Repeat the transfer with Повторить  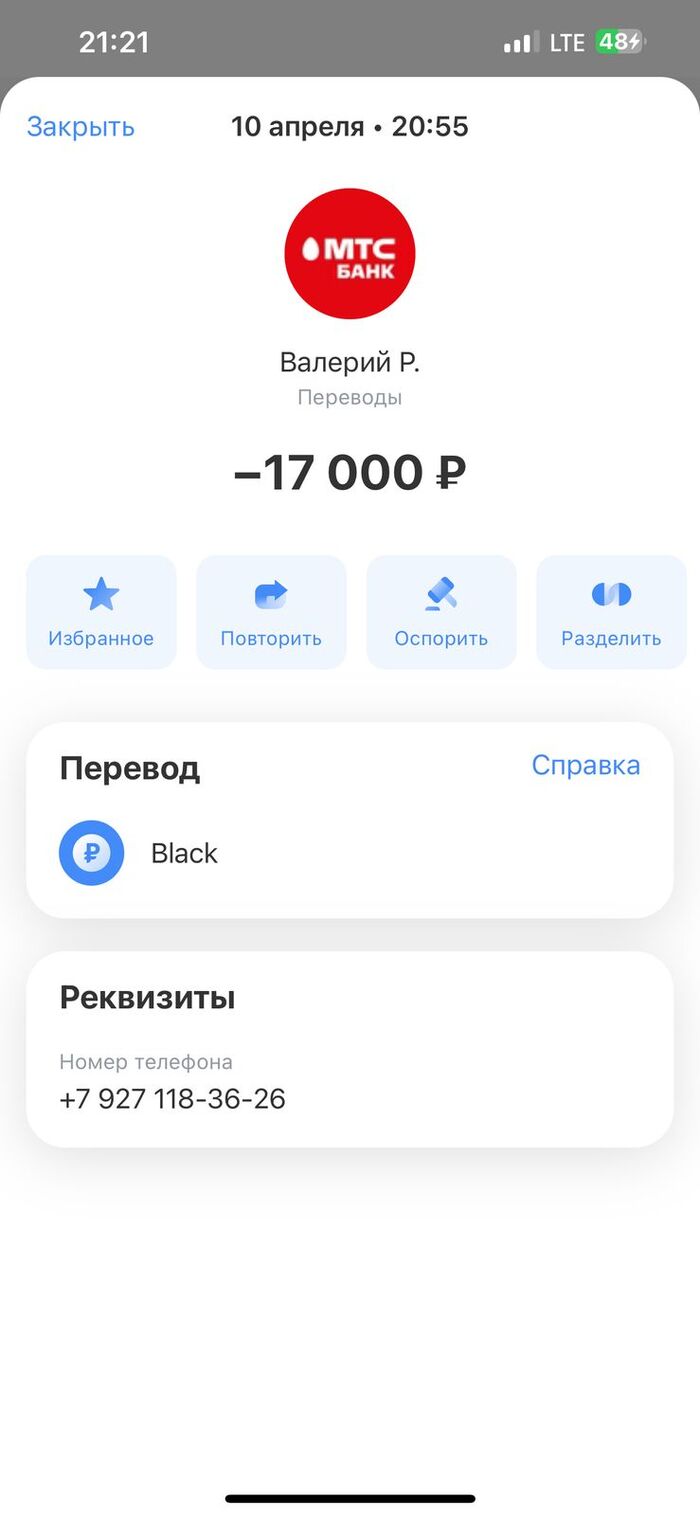271,612
